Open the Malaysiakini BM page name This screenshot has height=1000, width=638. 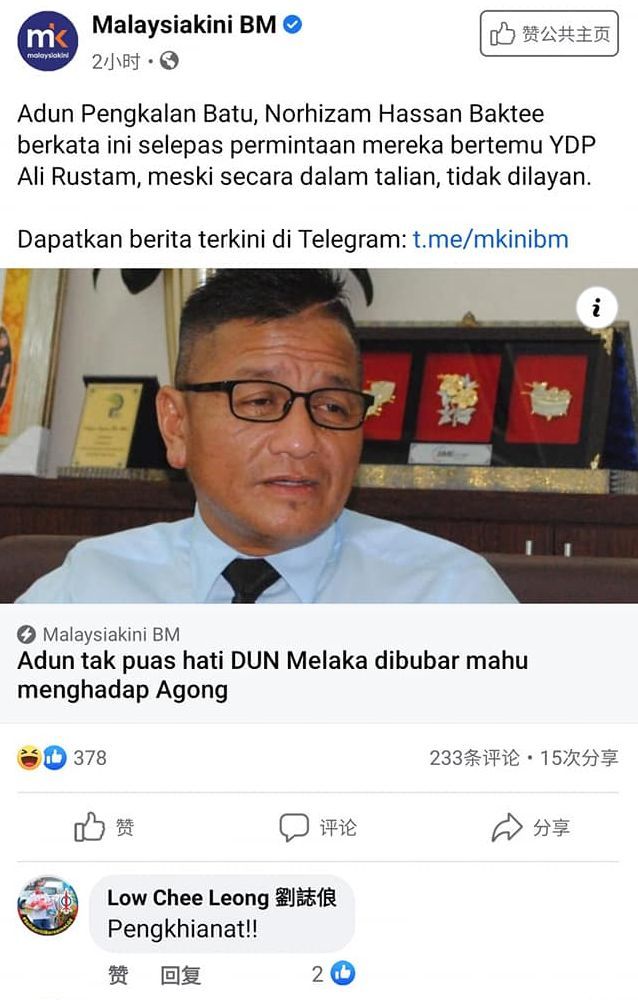[x=184, y=25]
